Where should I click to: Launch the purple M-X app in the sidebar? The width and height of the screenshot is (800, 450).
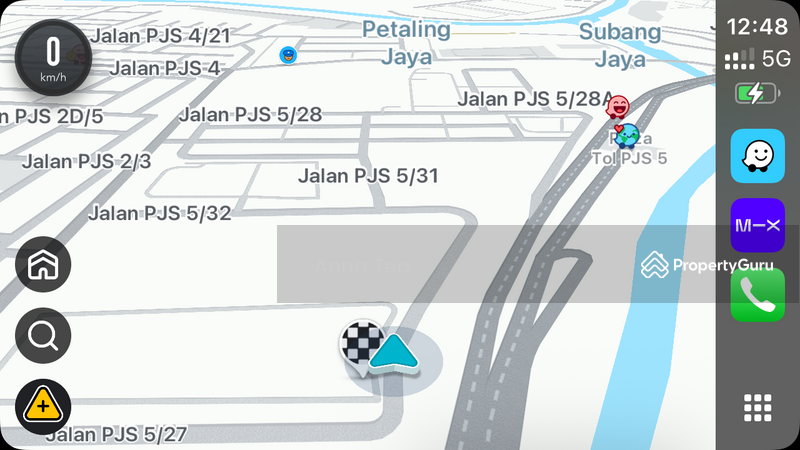[x=757, y=225]
